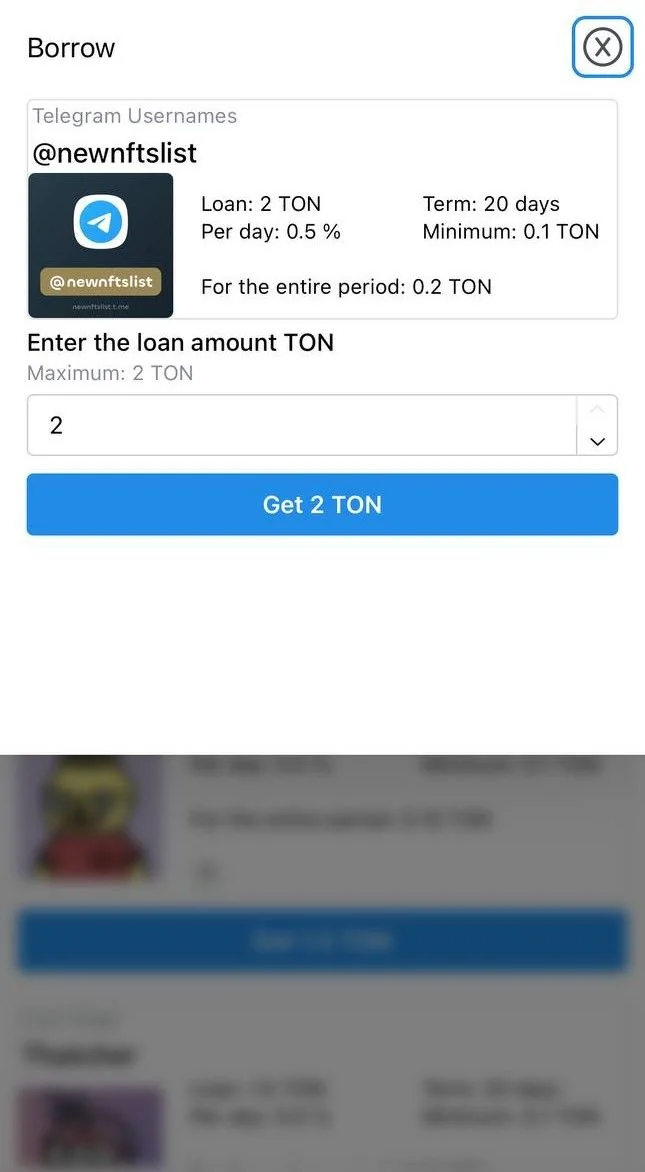Decrease the loan amount with down arrow

tap(597, 441)
